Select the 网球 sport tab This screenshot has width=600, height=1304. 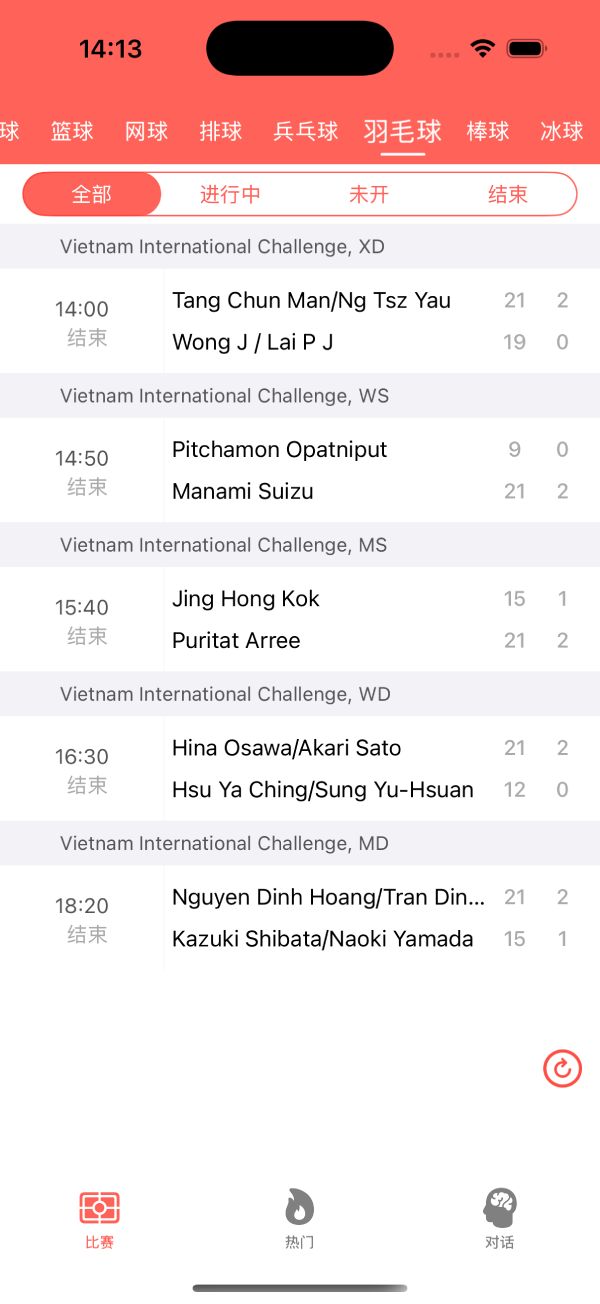pos(146,131)
